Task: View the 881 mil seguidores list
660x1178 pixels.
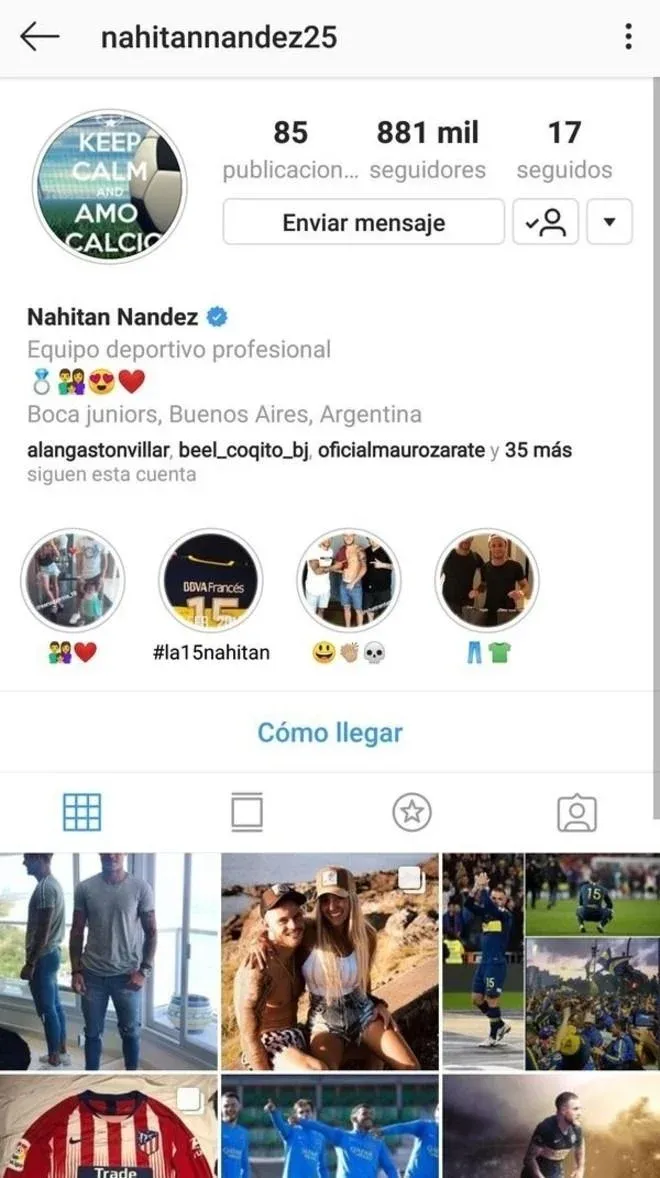Action: point(427,149)
